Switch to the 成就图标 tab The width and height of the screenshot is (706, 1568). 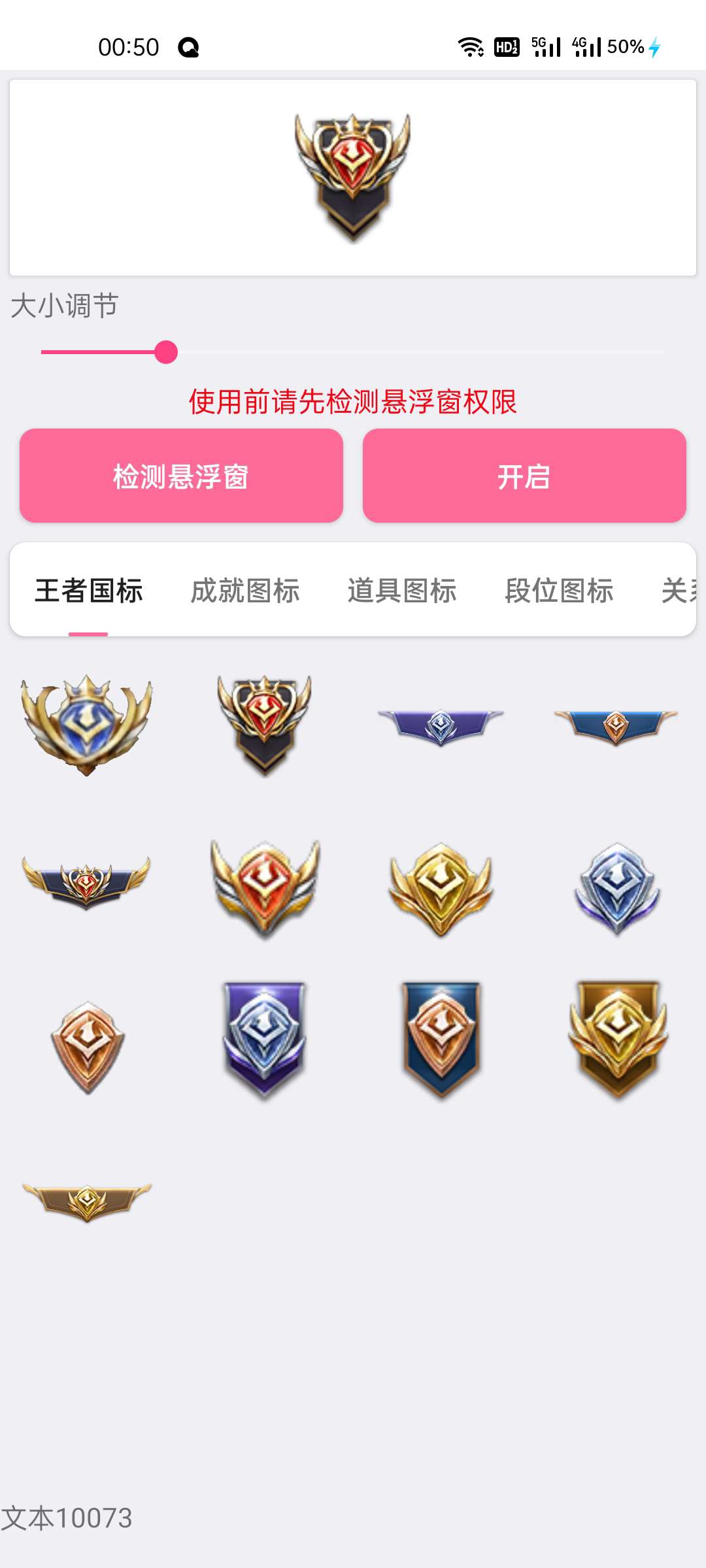pyautogui.click(x=245, y=591)
